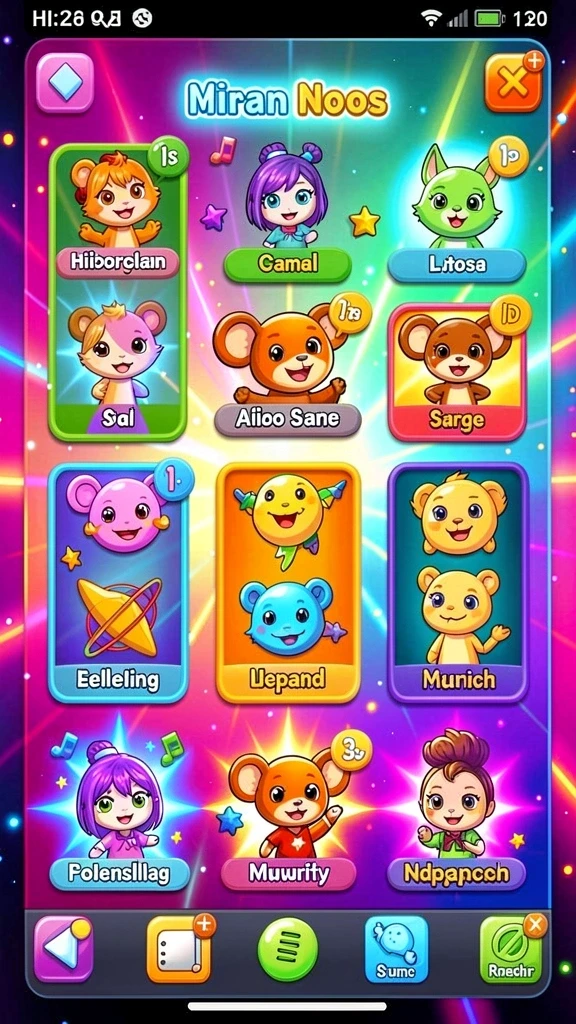The image size is (576, 1024).
Task: Select the Sarge monkey card
Action: [x=457, y=372]
